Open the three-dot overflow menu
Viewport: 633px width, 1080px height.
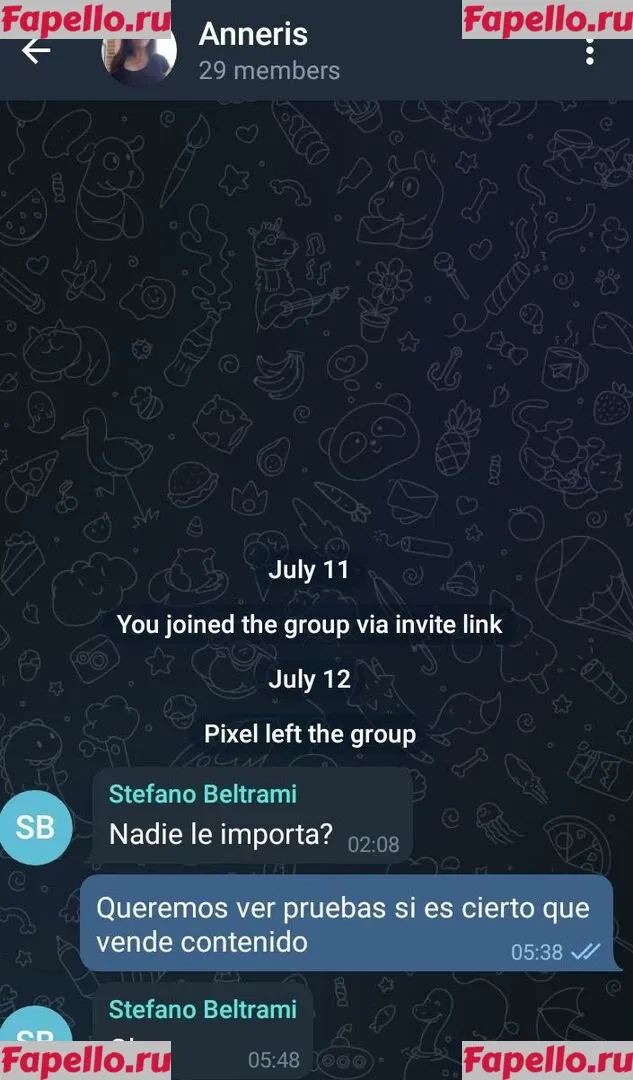coord(590,52)
